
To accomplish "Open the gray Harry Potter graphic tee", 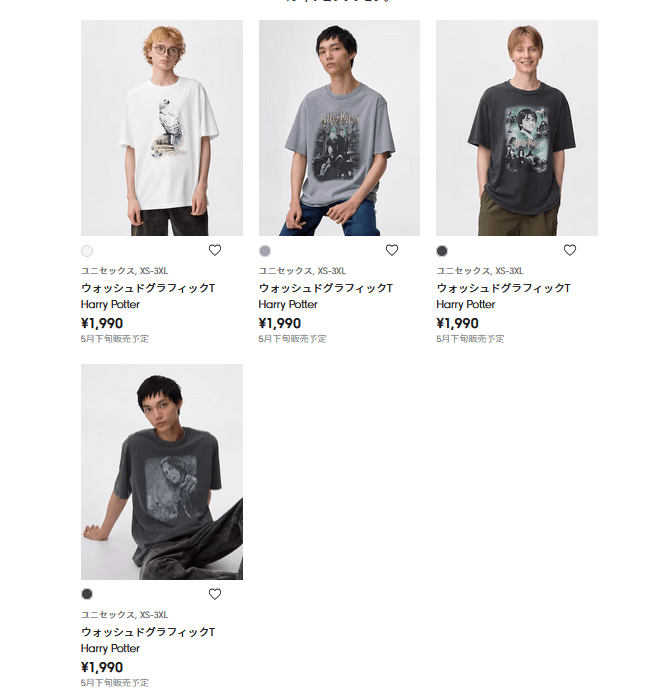I will [x=339, y=128].
